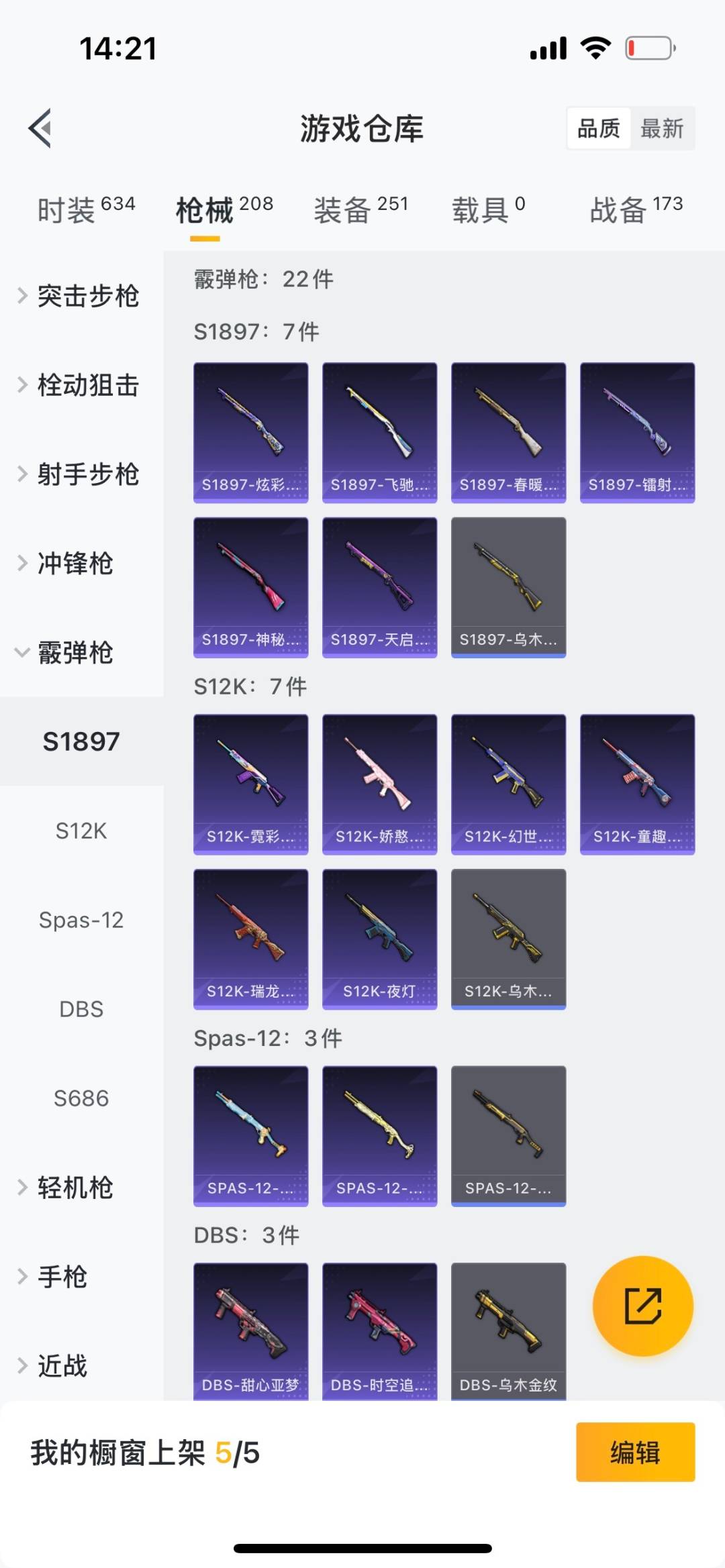Go back using the top-left arrow
This screenshot has width=725, height=1568.
click(x=40, y=128)
